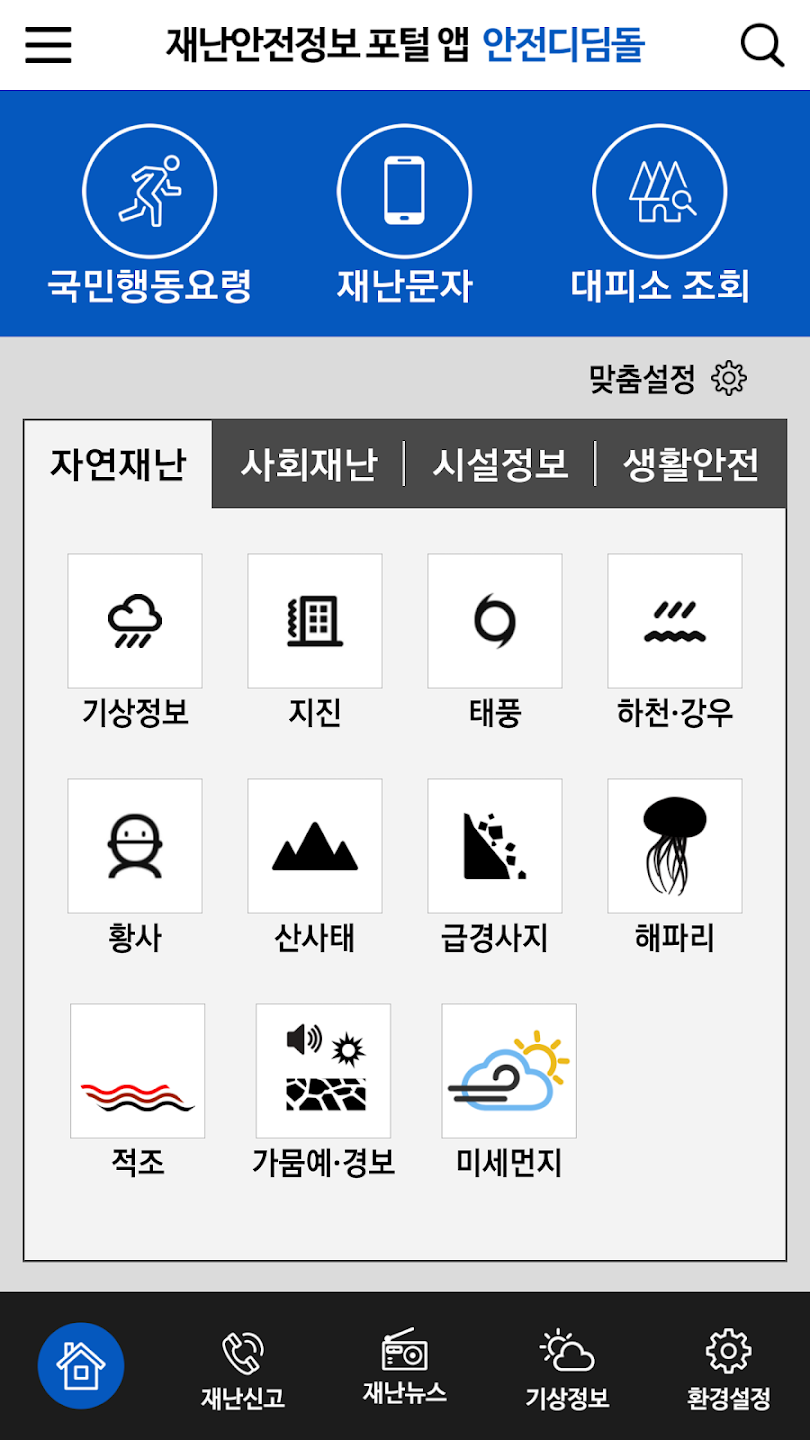Open 하천·강우 river and rainfall info

(674, 620)
